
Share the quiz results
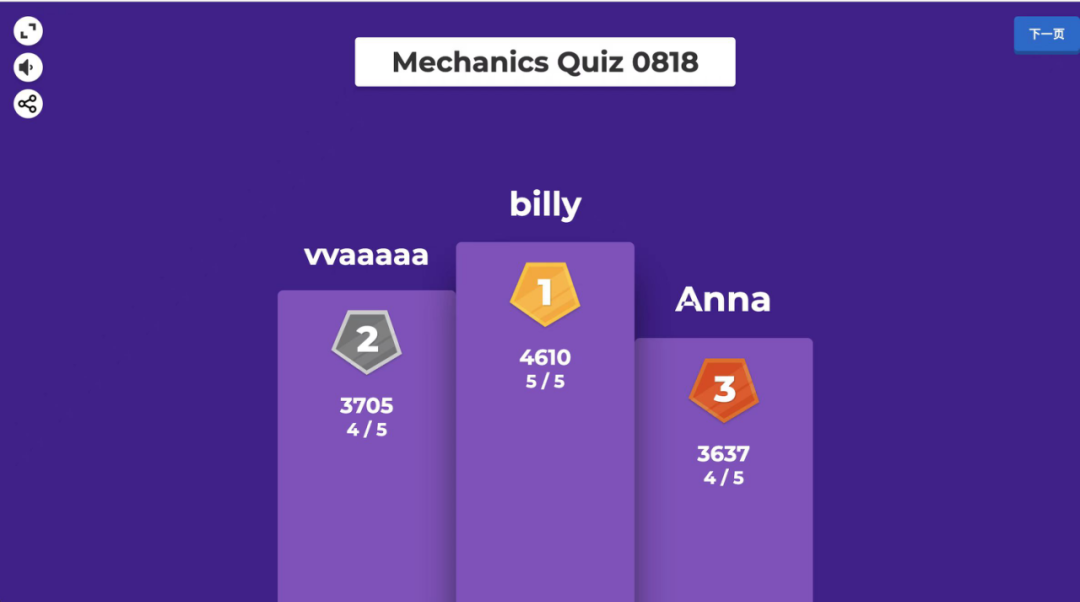click(28, 104)
